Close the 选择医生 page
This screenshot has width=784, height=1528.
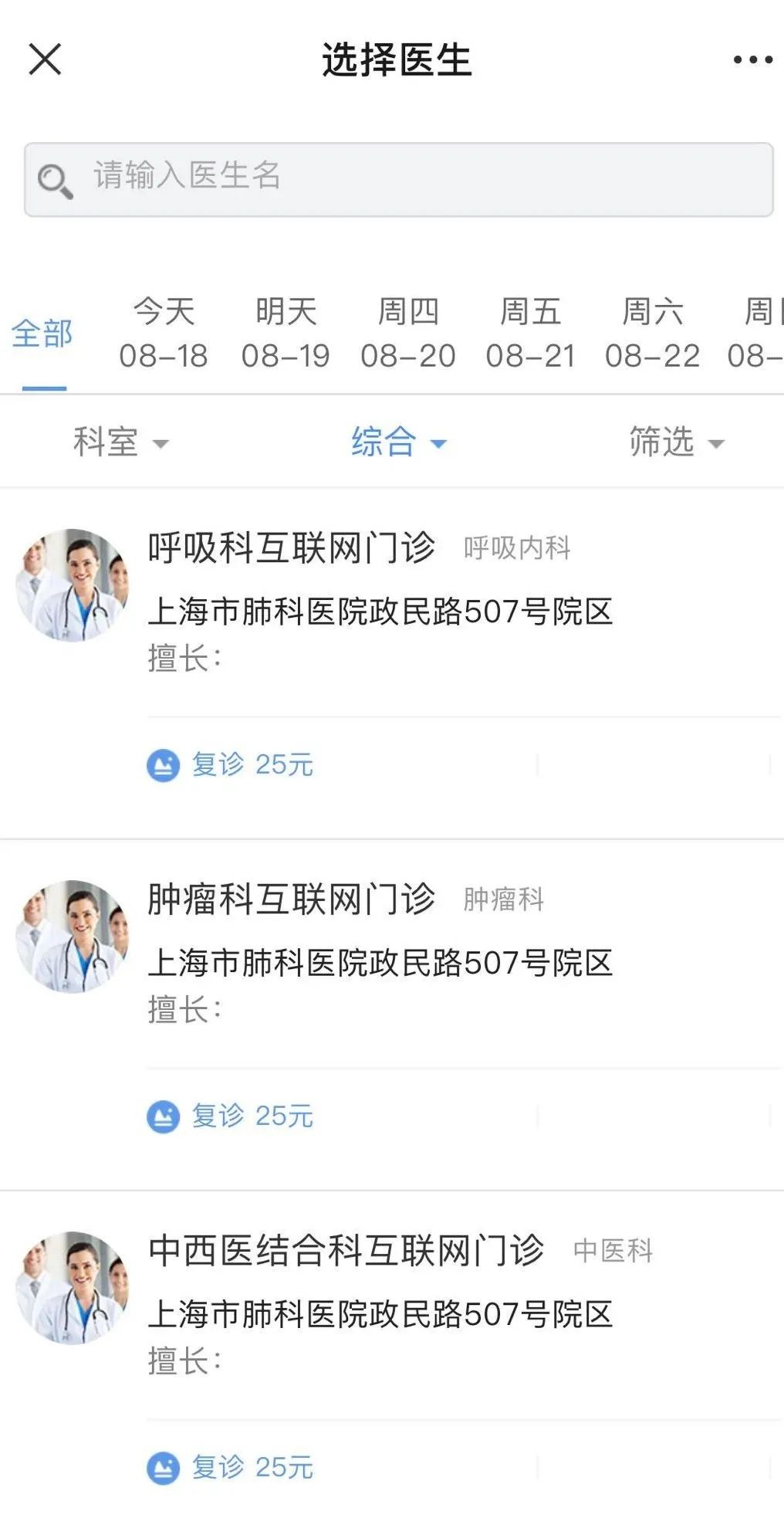tap(45, 59)
